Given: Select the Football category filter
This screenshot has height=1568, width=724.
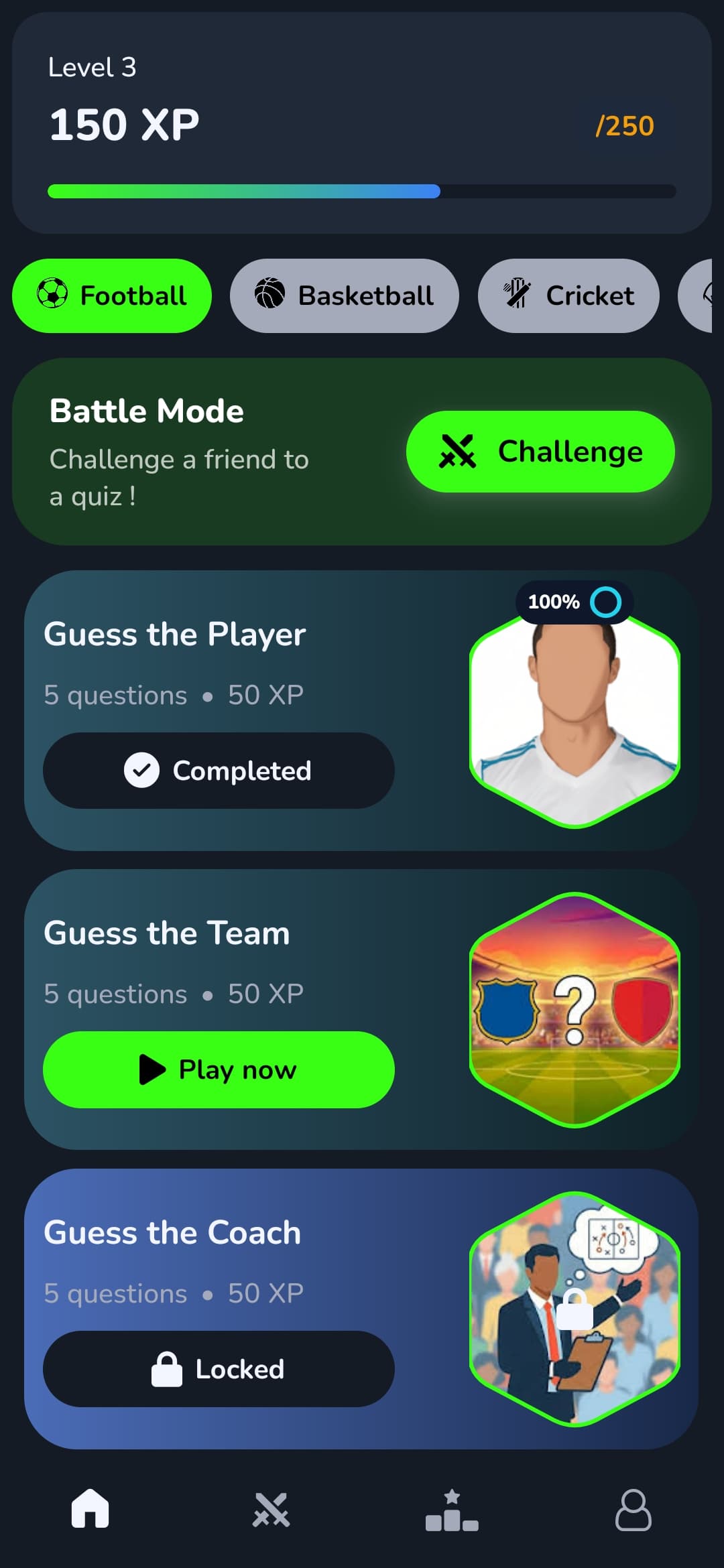Looking at the screenshot, I should pos(112,295).
